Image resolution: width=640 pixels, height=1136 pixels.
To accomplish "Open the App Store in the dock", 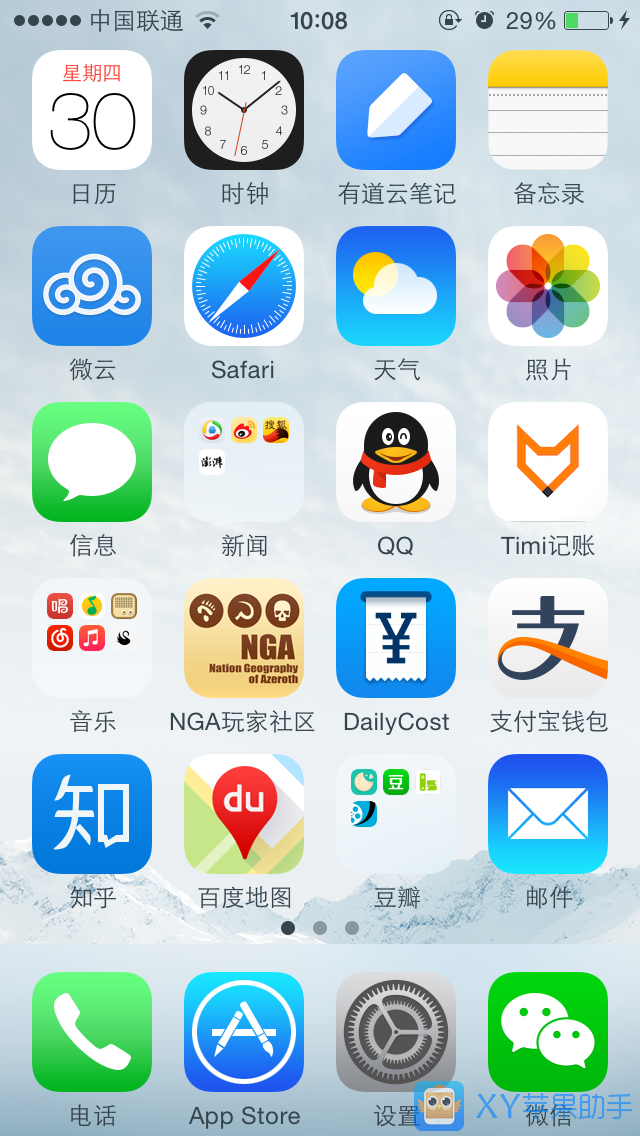I will point(244,1032).
